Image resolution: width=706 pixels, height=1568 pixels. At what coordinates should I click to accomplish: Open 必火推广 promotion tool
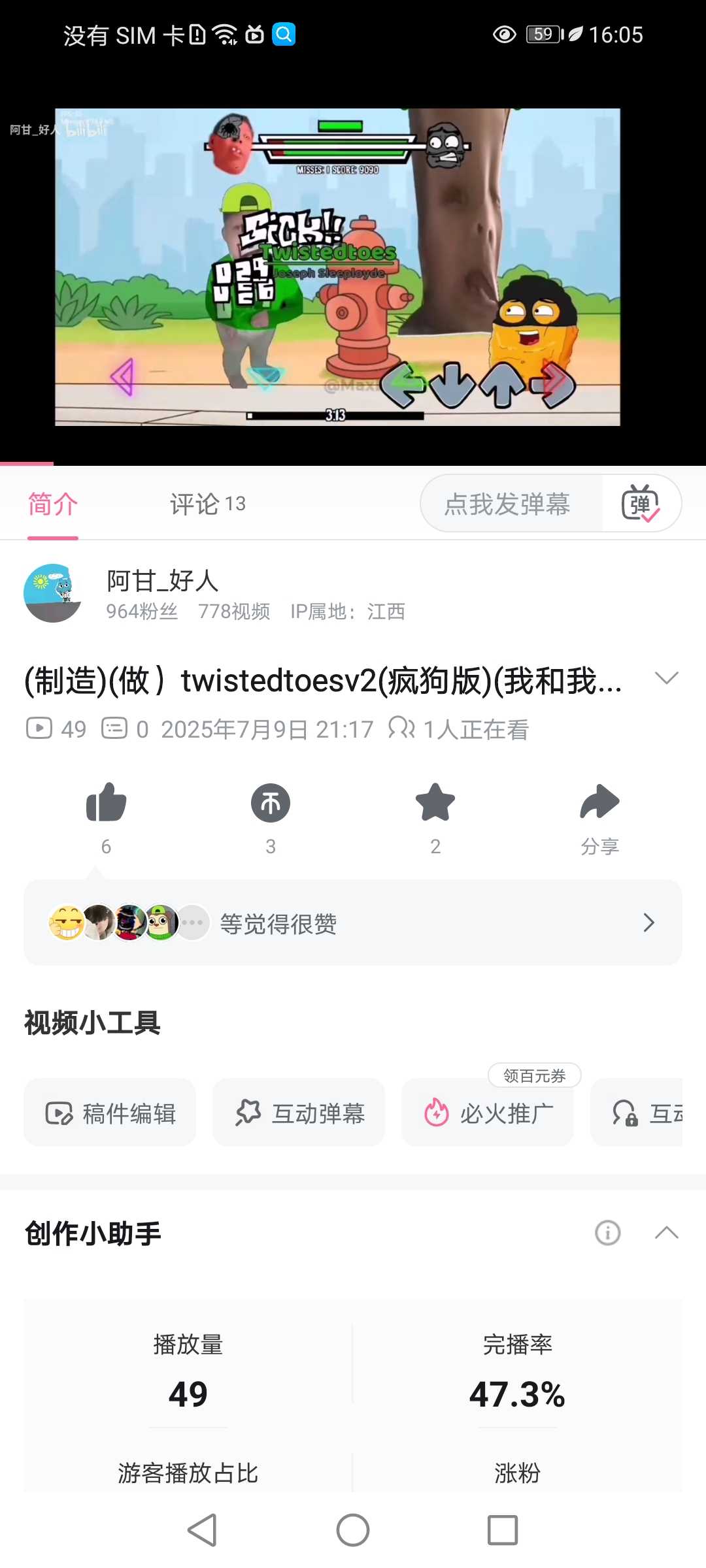pos(488,1113)
